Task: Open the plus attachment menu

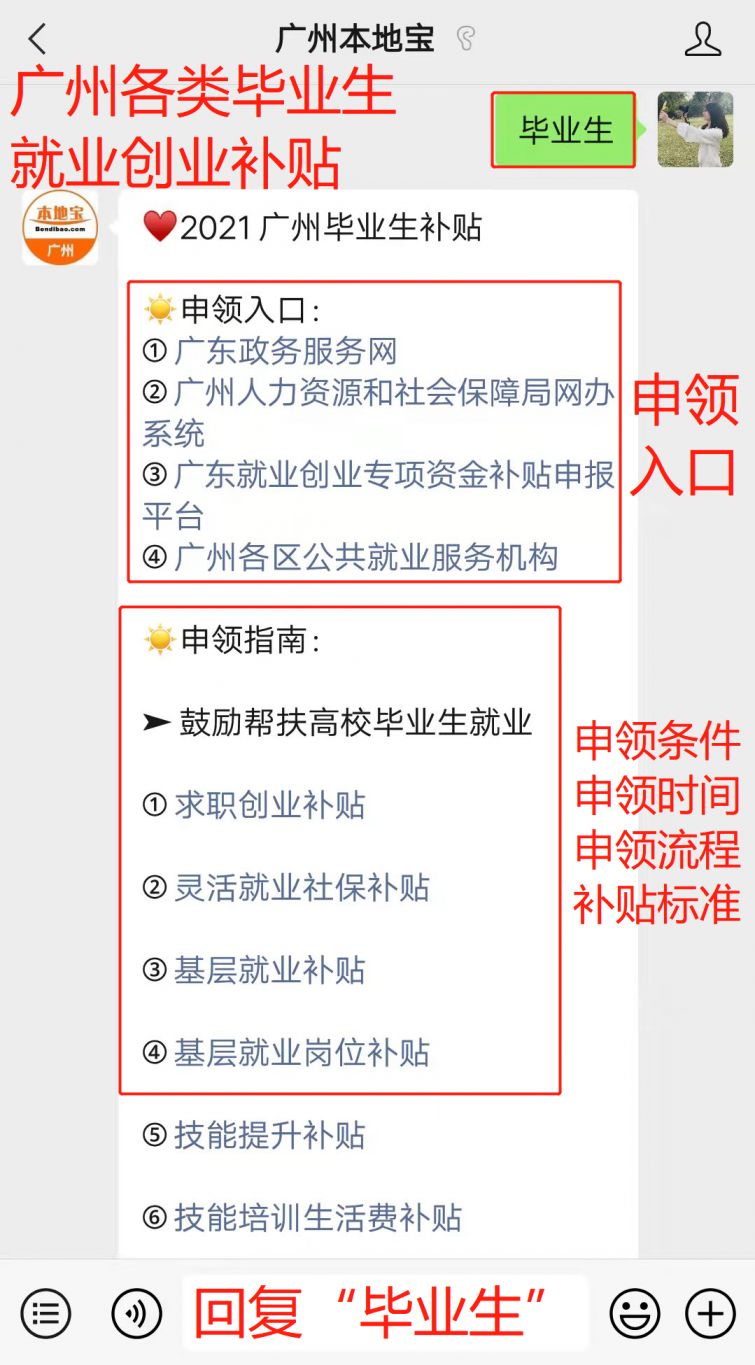Action: [710, 1312]
